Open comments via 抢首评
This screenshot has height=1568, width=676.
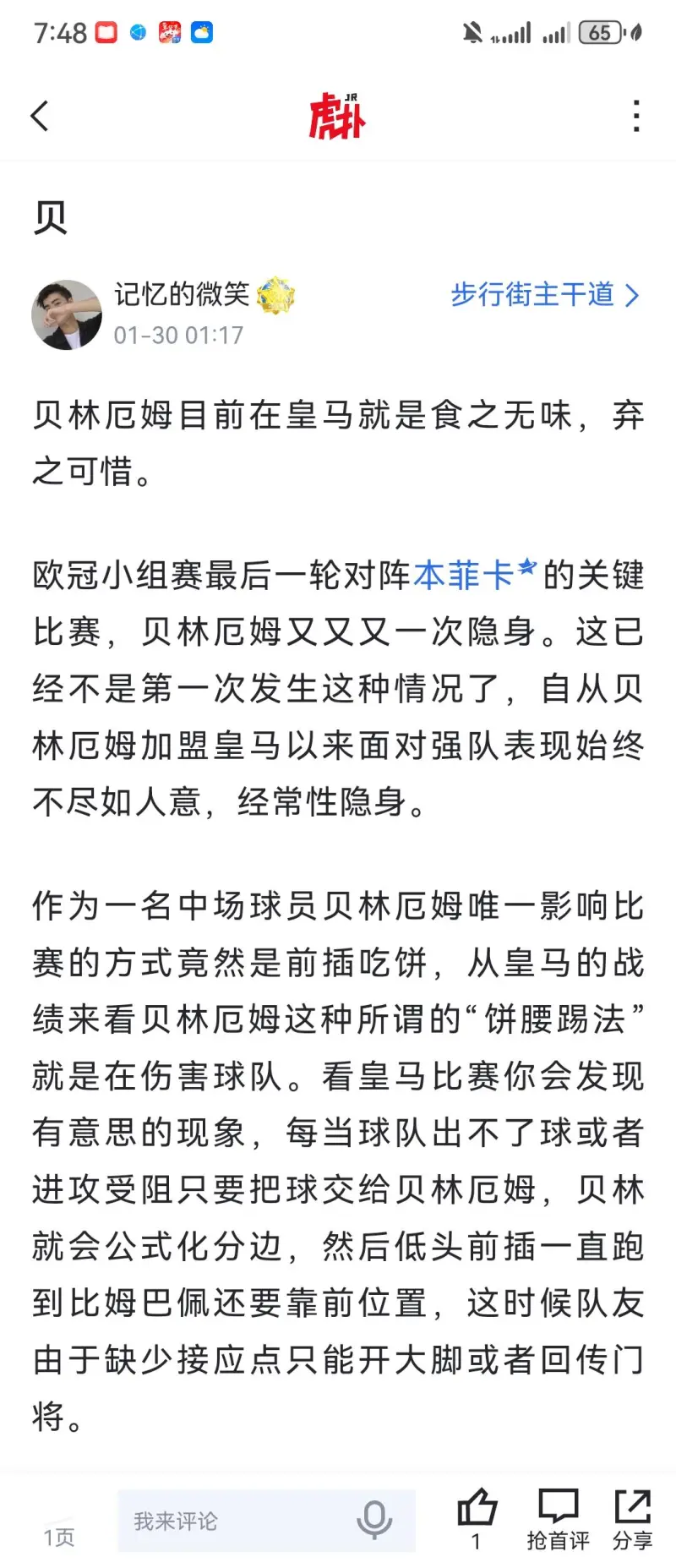tap(558, 1519)
